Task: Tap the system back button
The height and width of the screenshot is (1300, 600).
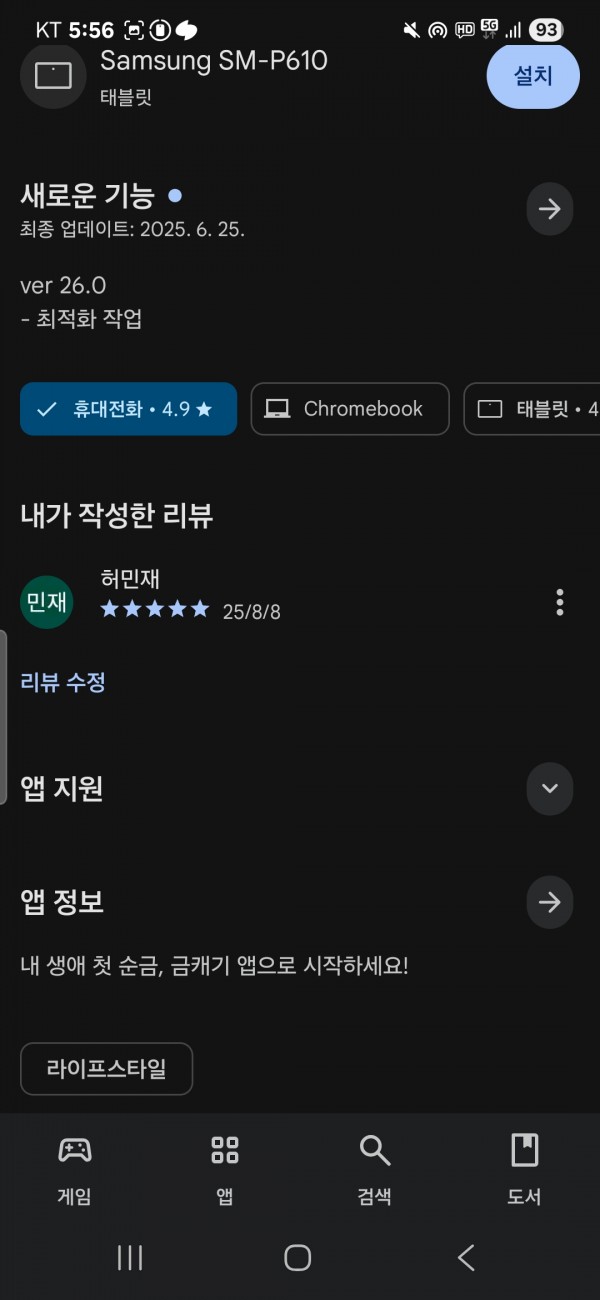Action: point(466,1257)
